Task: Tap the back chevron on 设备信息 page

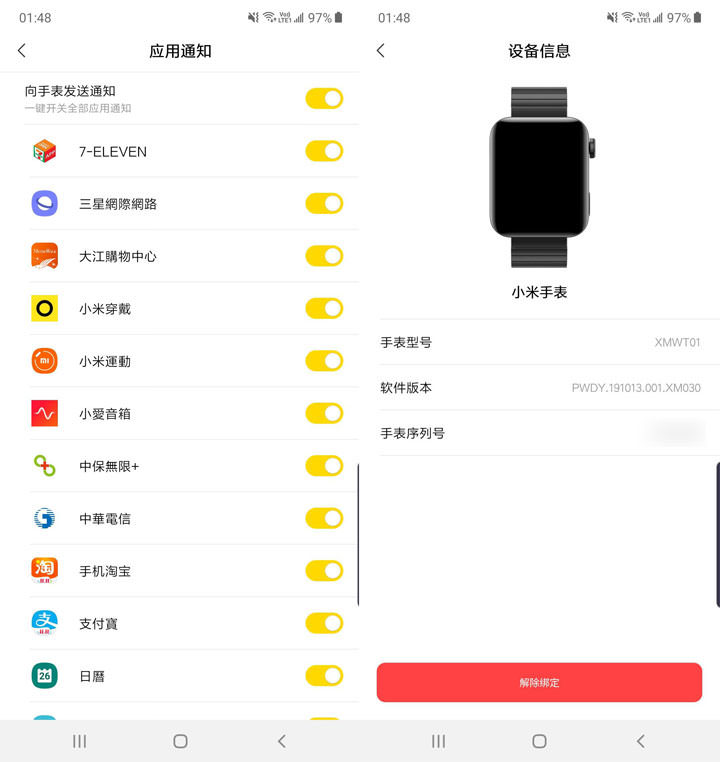Action: tap(382, 50)
